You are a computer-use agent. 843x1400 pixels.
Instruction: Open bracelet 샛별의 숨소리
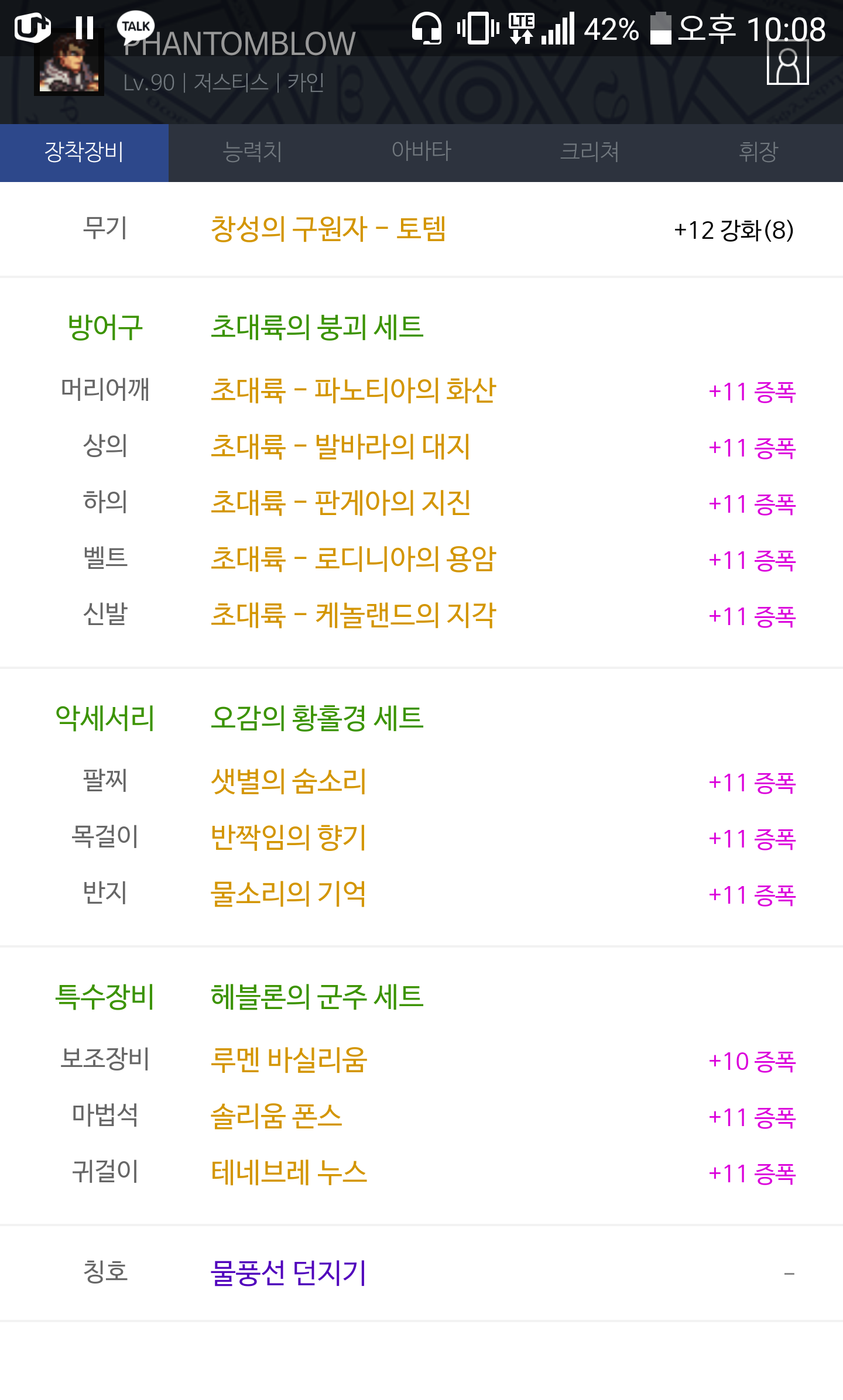click(289, 781)
